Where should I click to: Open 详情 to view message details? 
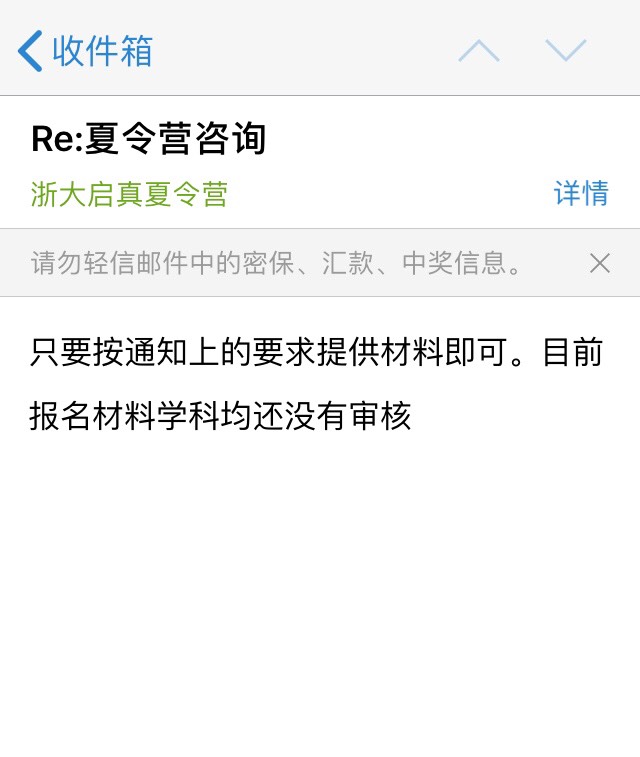[x=581, y=193]
